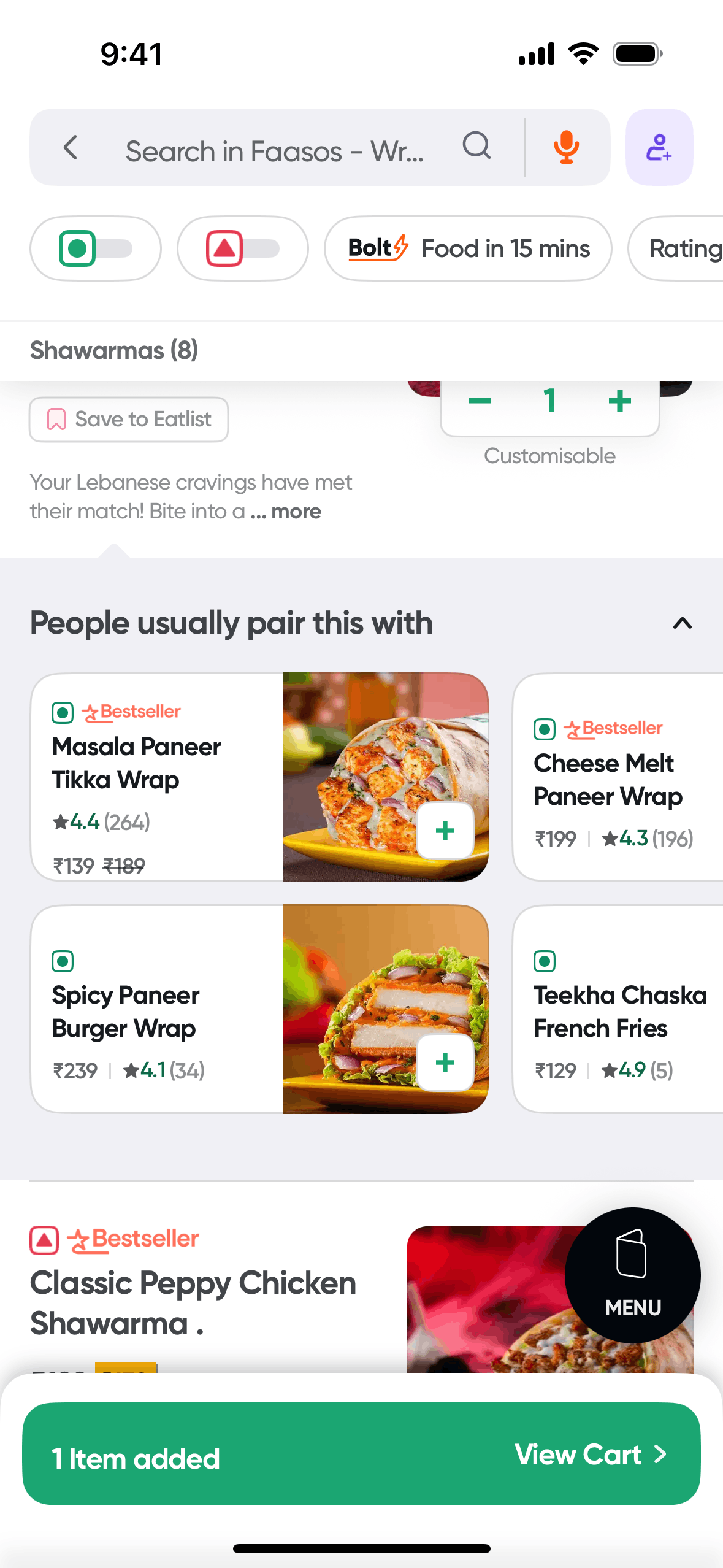
Task: Open the floating MENU button
Action: 632,1275
